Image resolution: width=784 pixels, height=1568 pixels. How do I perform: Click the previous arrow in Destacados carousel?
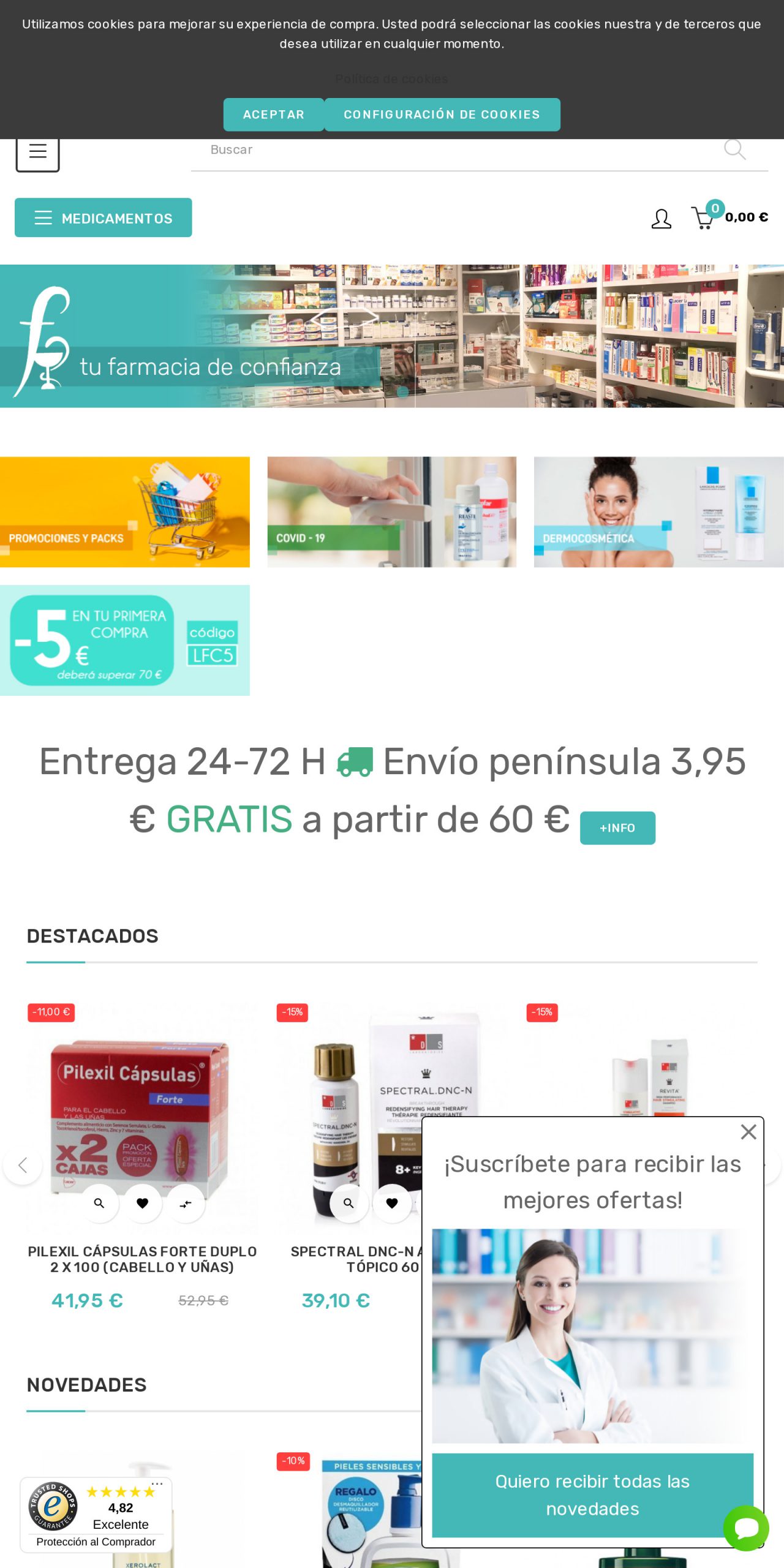coord(23,1165)
